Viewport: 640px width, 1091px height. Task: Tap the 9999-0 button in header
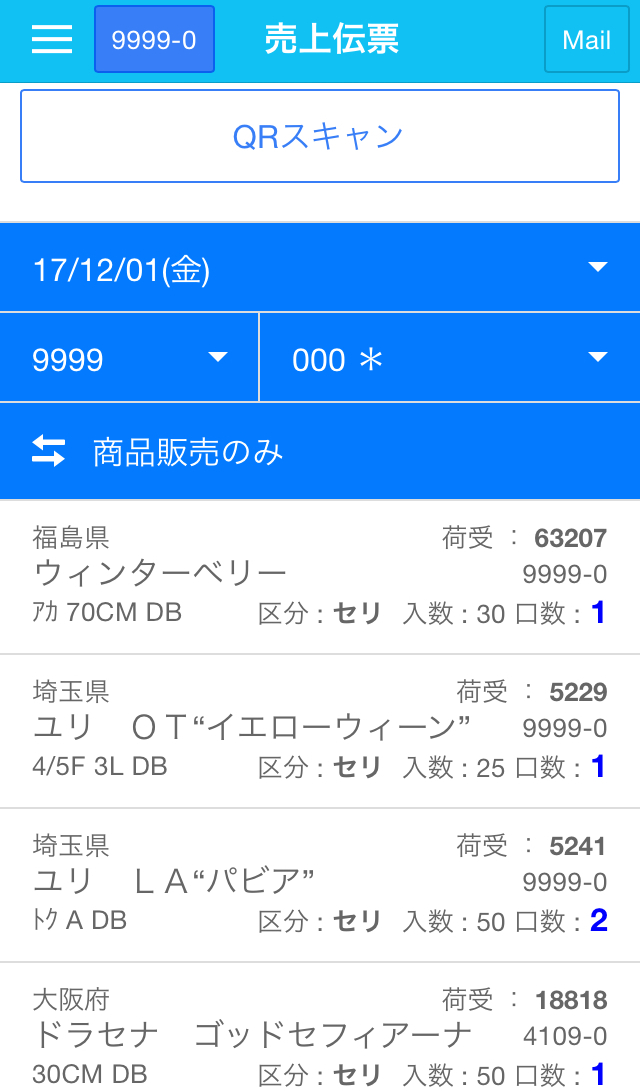pyautogui.click(x=154, y=40)
